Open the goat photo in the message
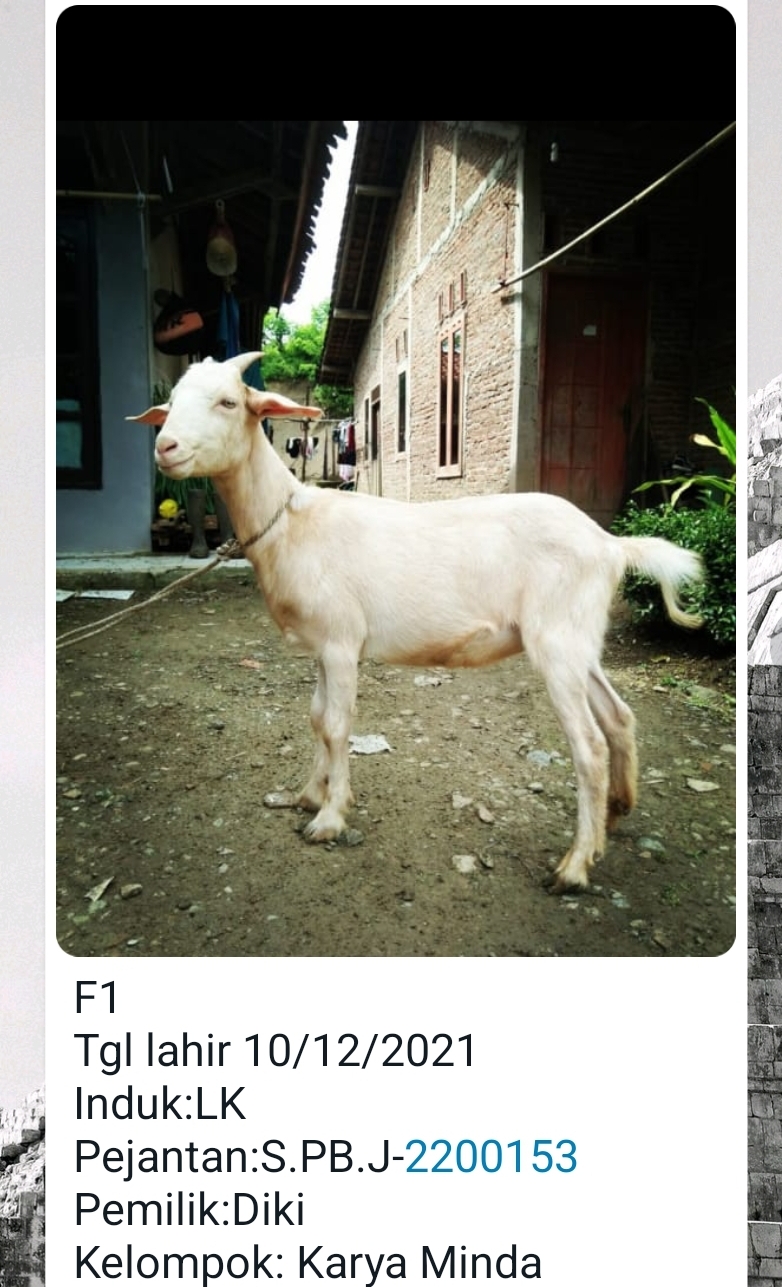Image resolution: width=782 pixels, height=1287 pixels. 396,540
